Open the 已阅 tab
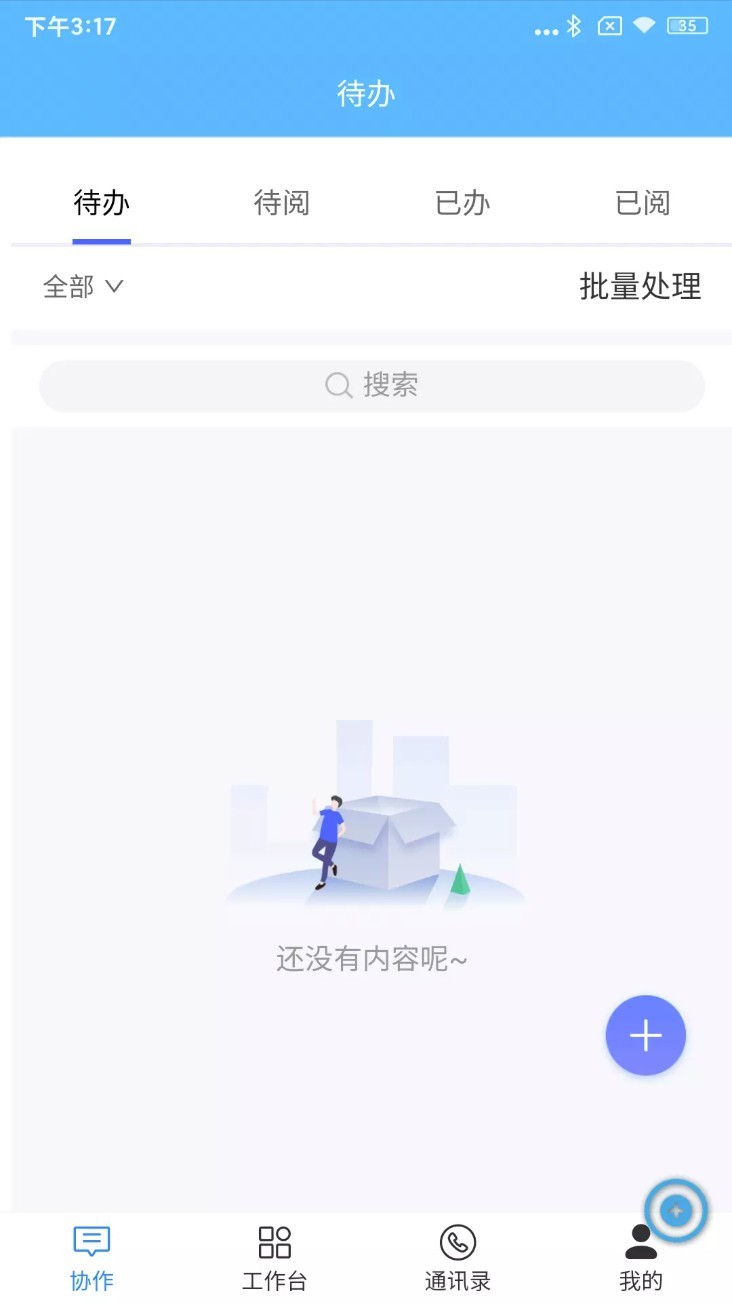The height and width of the screenshot is (1304, 732). (643, 203)
